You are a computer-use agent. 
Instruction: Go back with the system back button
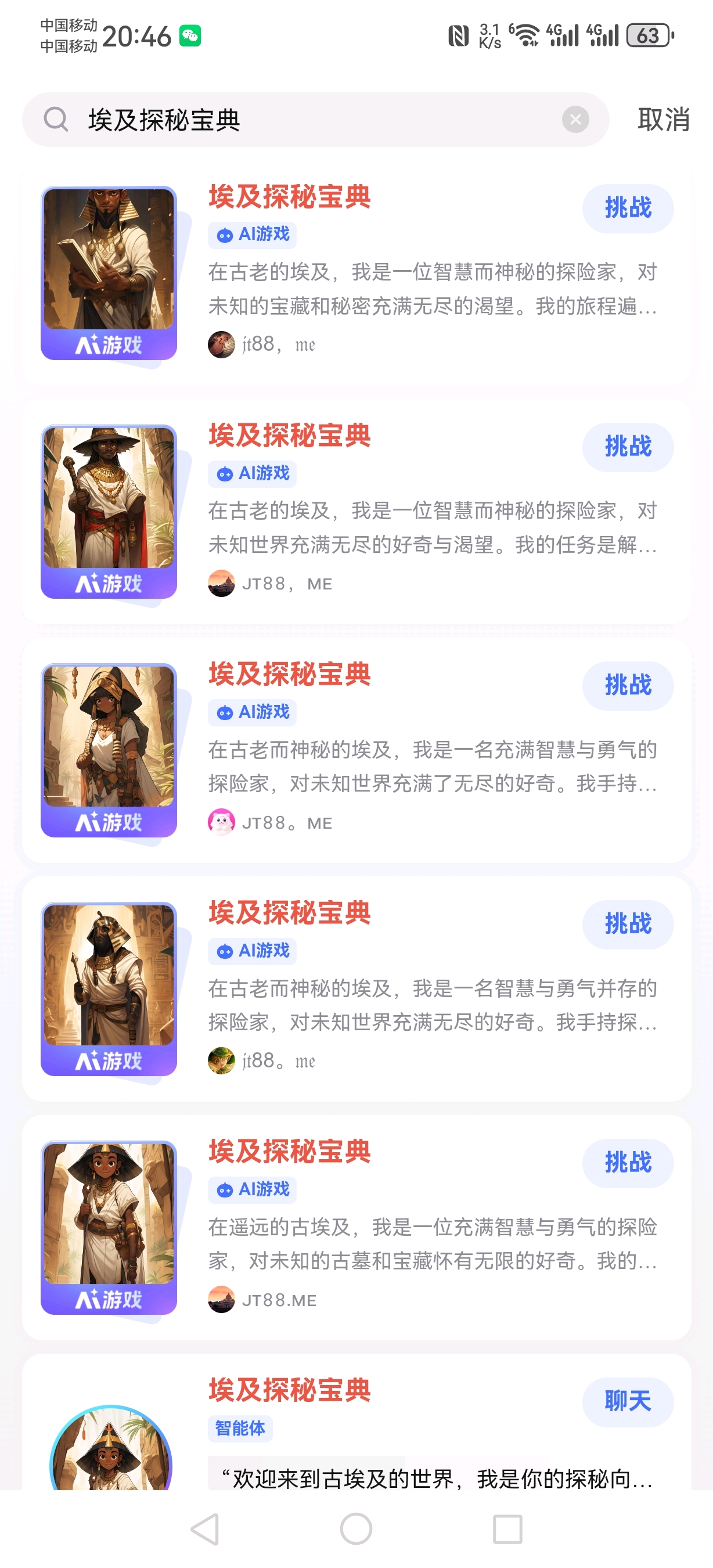pyautogui.click(x=205, y=1529)
